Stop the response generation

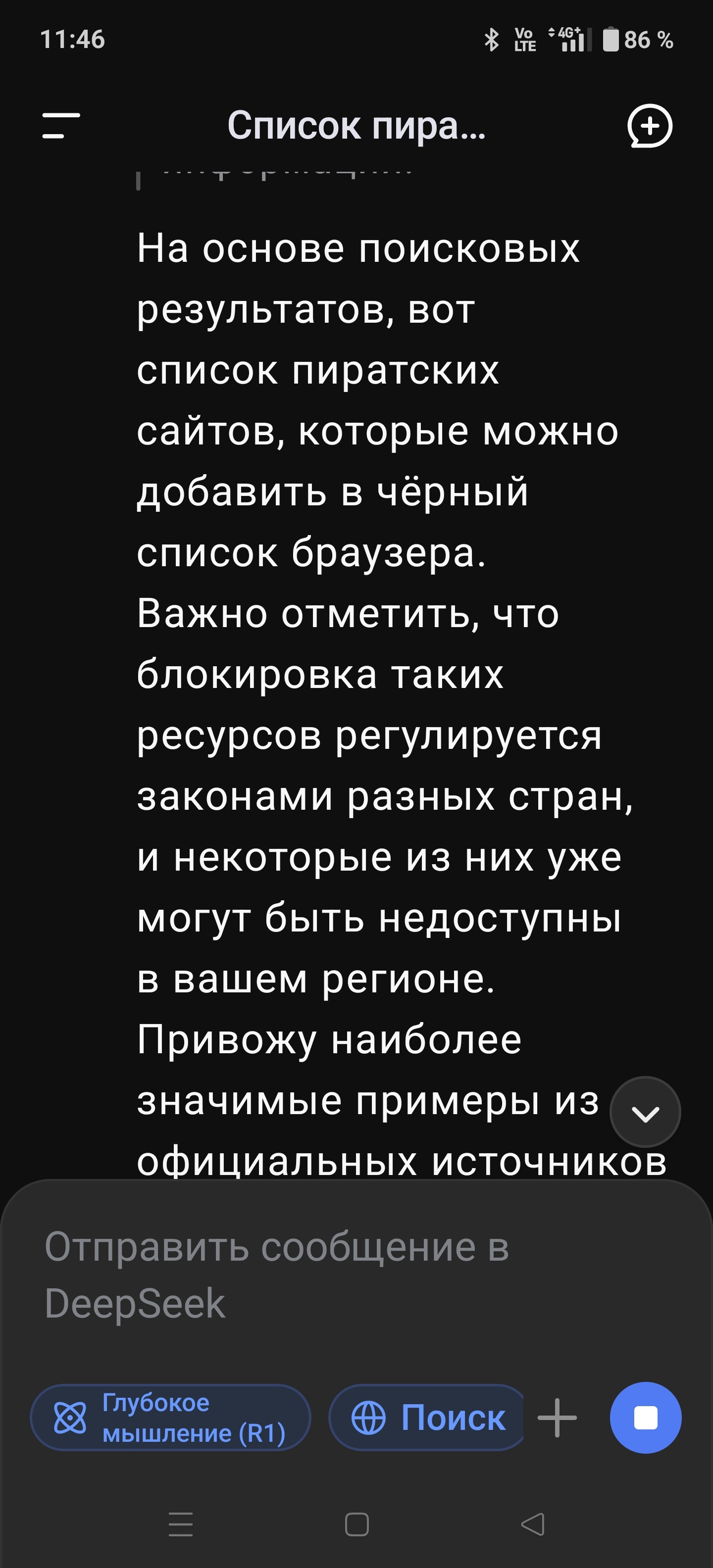point(646,1418)
